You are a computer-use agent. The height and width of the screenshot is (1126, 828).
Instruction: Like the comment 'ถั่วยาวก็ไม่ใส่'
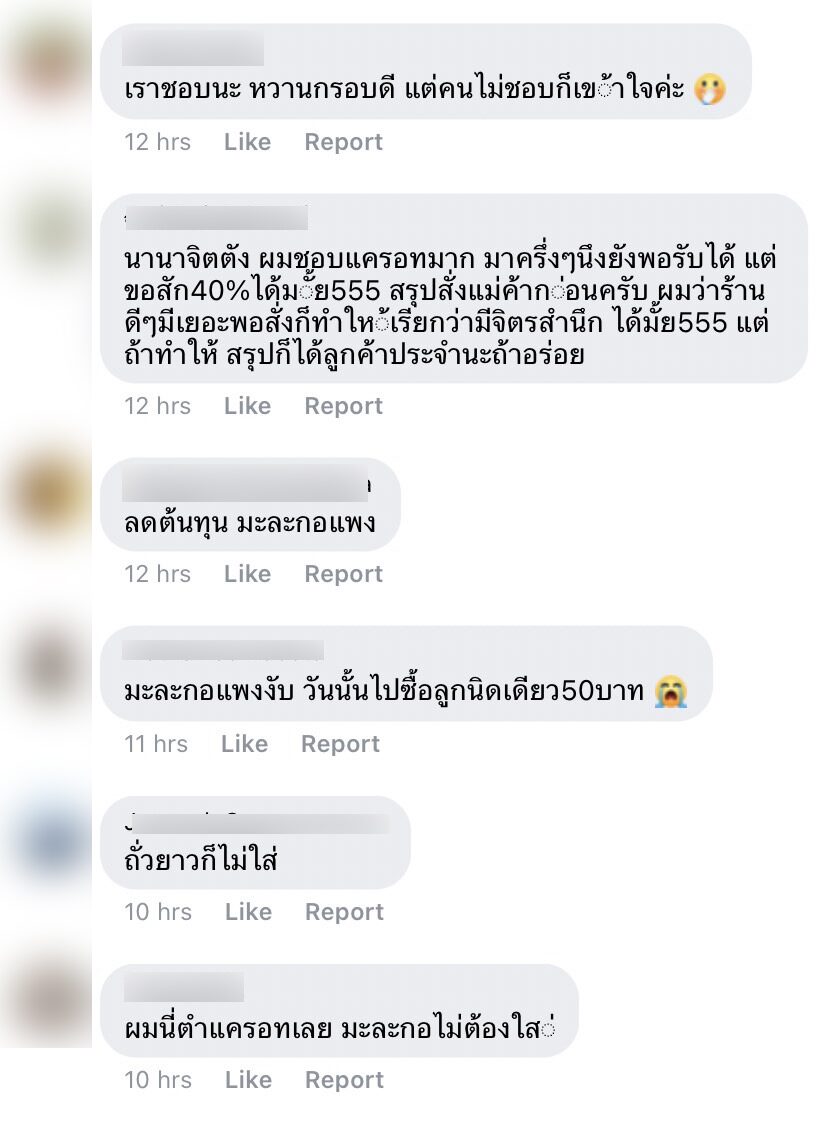(x=247, y=912)
